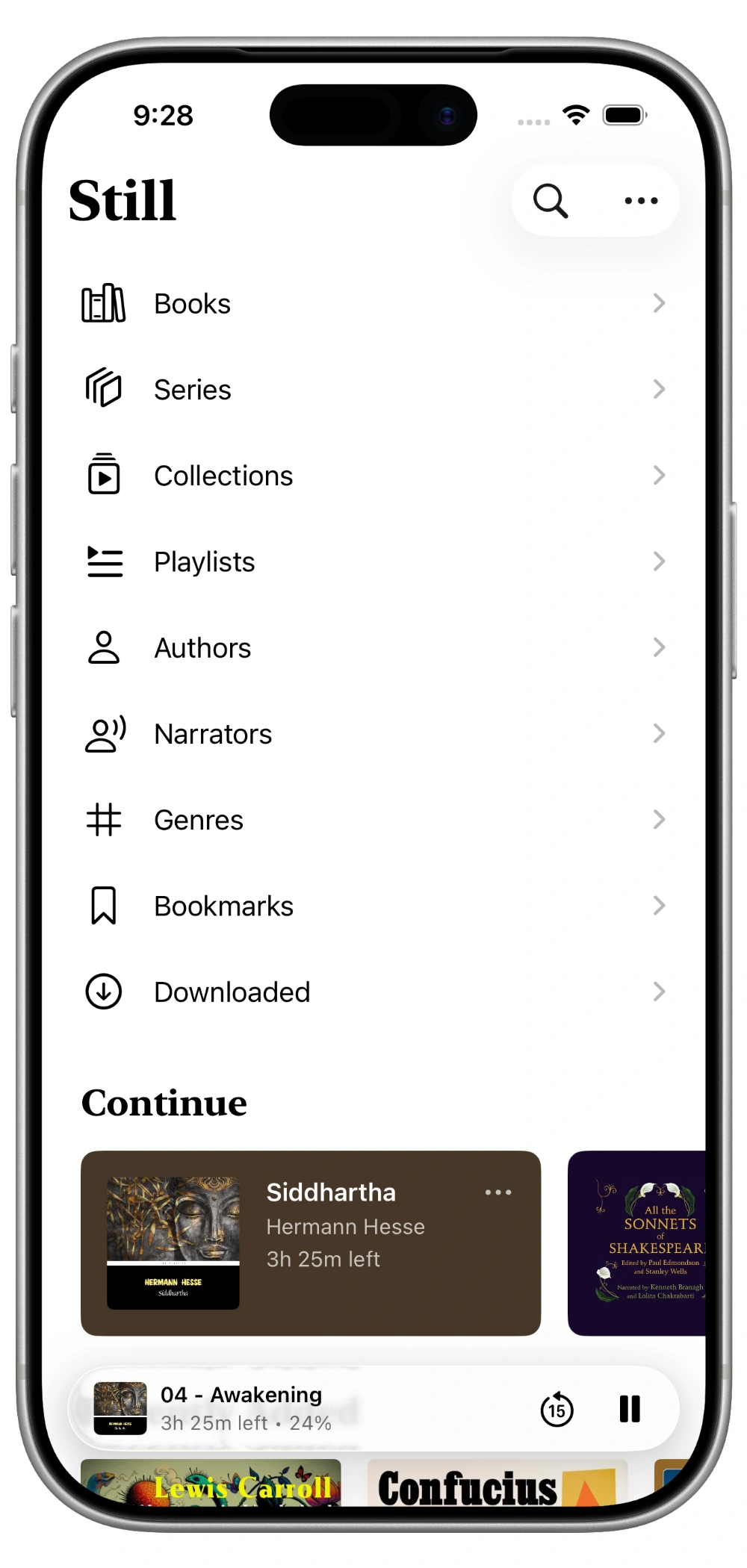Image resolution: width=747 pixels, height=1568 pixels.
Task: Open the Siddhartha three-dot menu
Action: (x=498, y=1192)
